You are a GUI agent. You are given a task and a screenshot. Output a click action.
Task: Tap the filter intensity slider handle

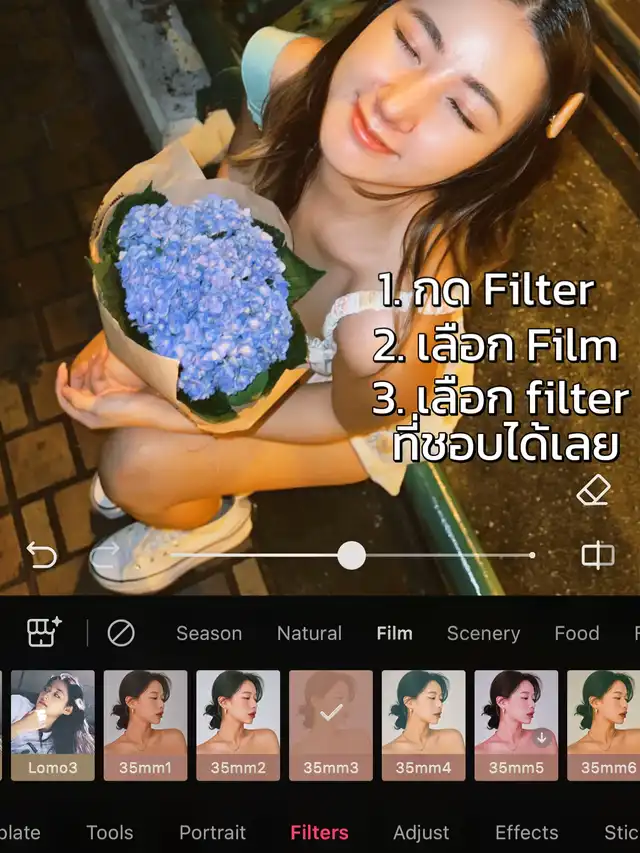(x=351, y=556)
